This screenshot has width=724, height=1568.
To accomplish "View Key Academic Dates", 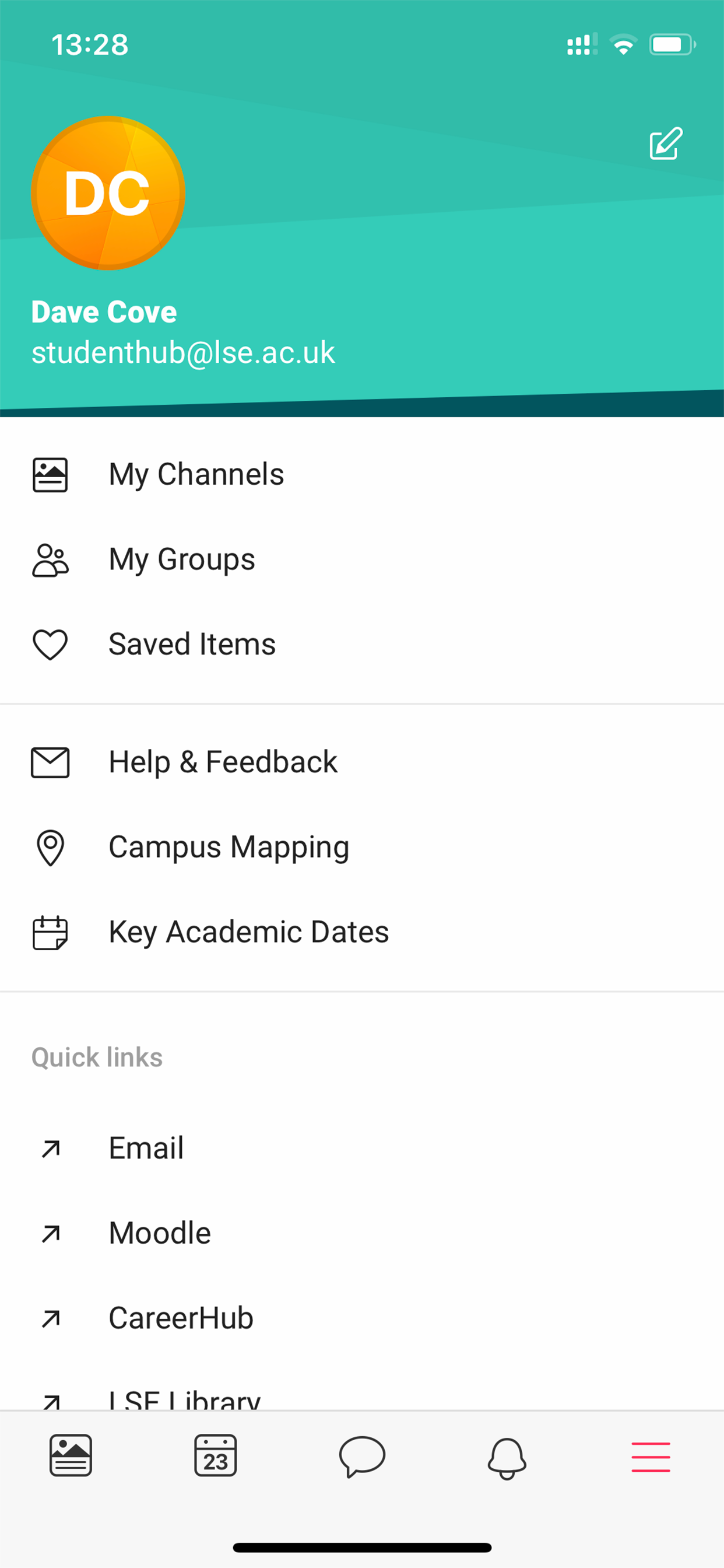I will click(x=362, y=932).
